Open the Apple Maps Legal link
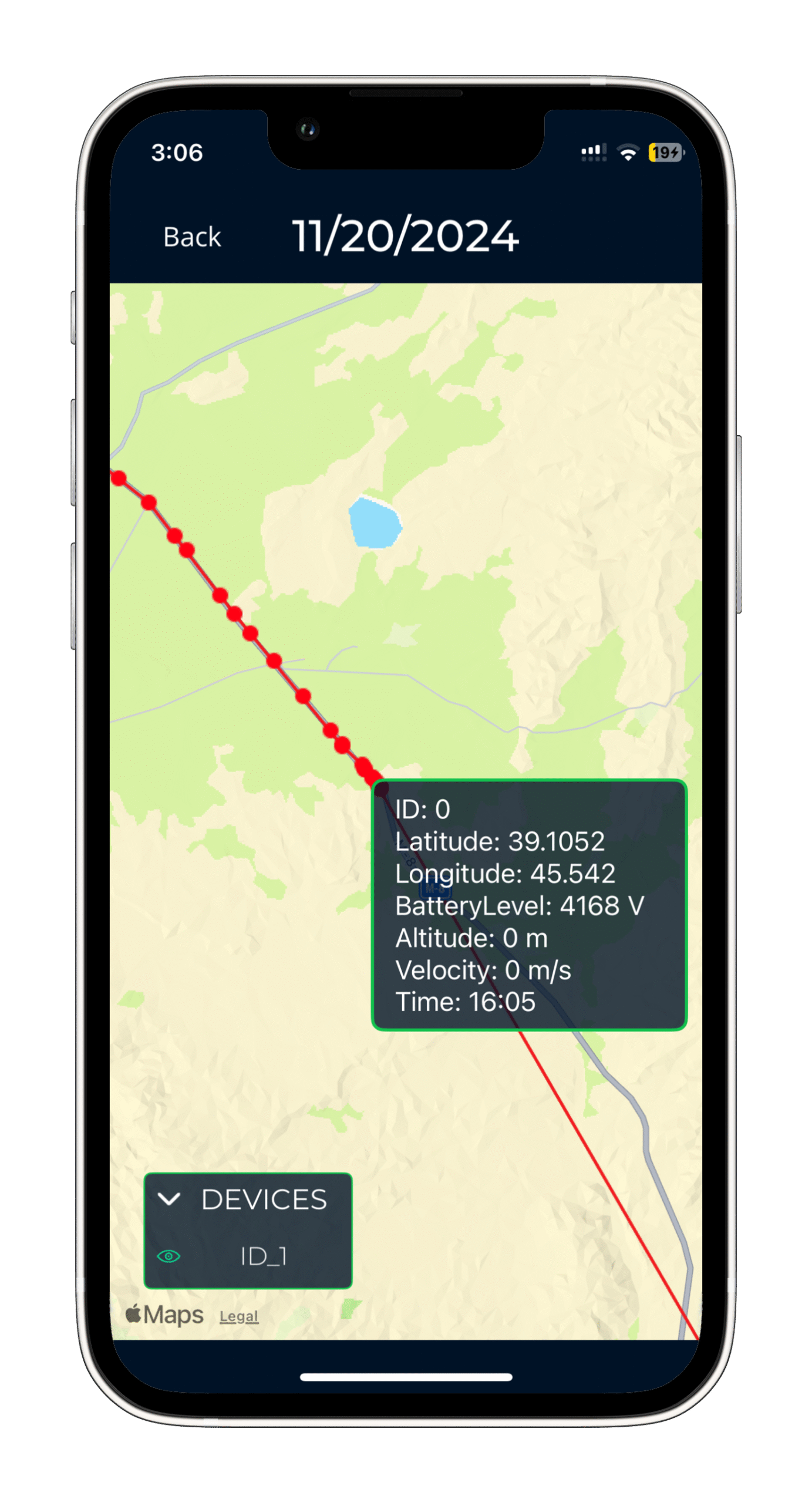This screenshot has width=812, height=1503. (x=238, y=1316)
